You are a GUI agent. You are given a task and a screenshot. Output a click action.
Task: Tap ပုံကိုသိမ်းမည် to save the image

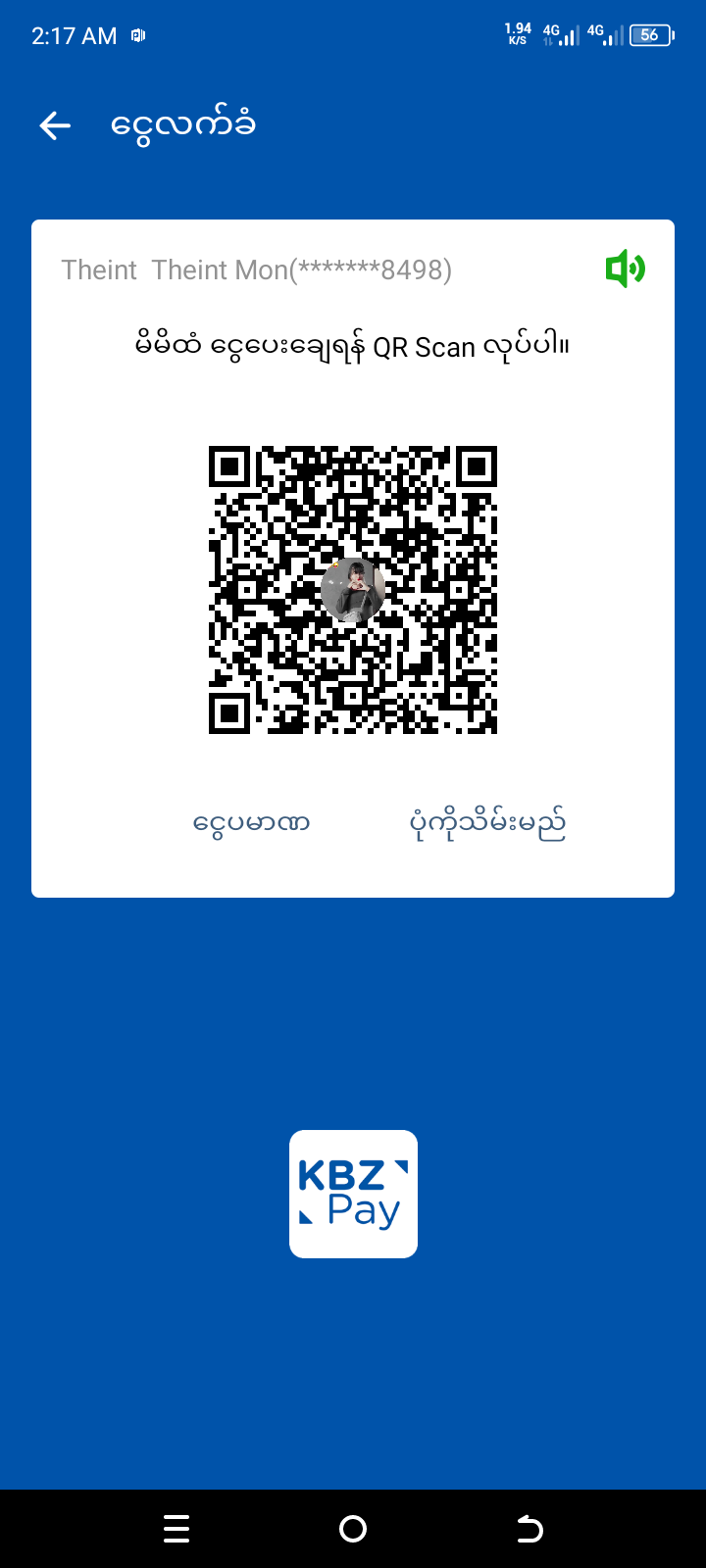coord(487,823)
